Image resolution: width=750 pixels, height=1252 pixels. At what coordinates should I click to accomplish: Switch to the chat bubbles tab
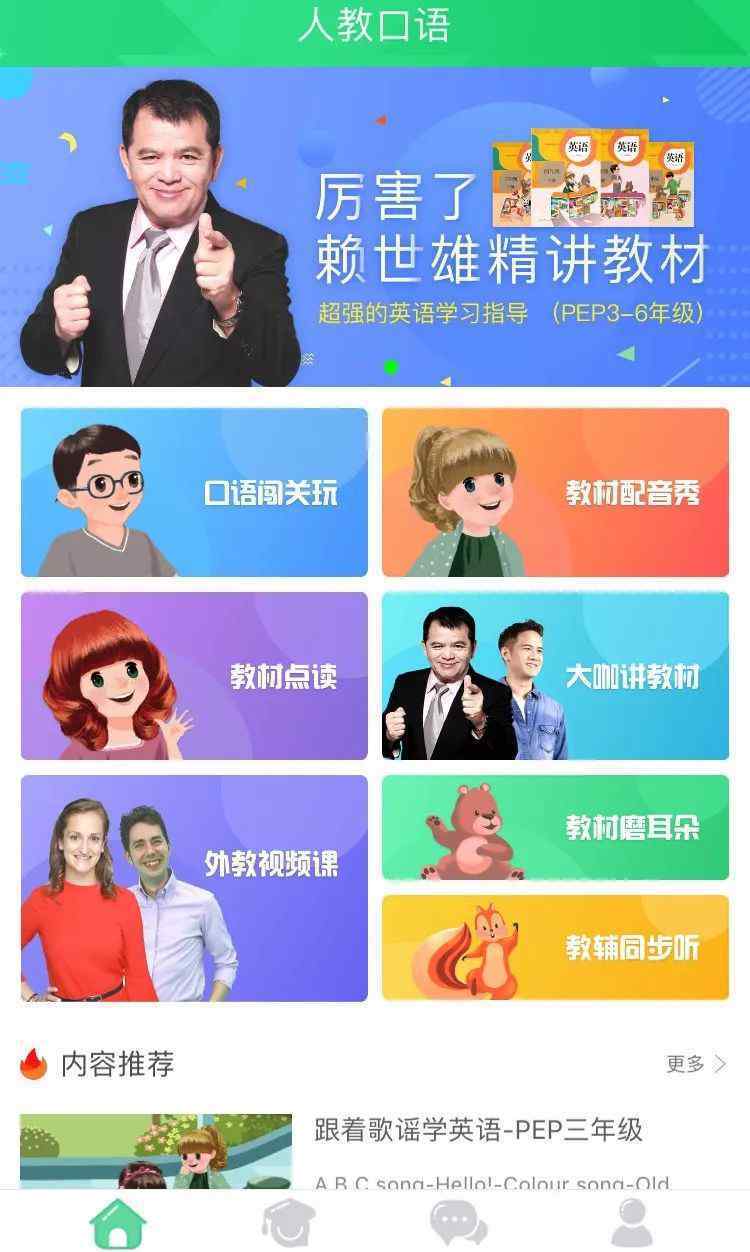coord(459,1222)
